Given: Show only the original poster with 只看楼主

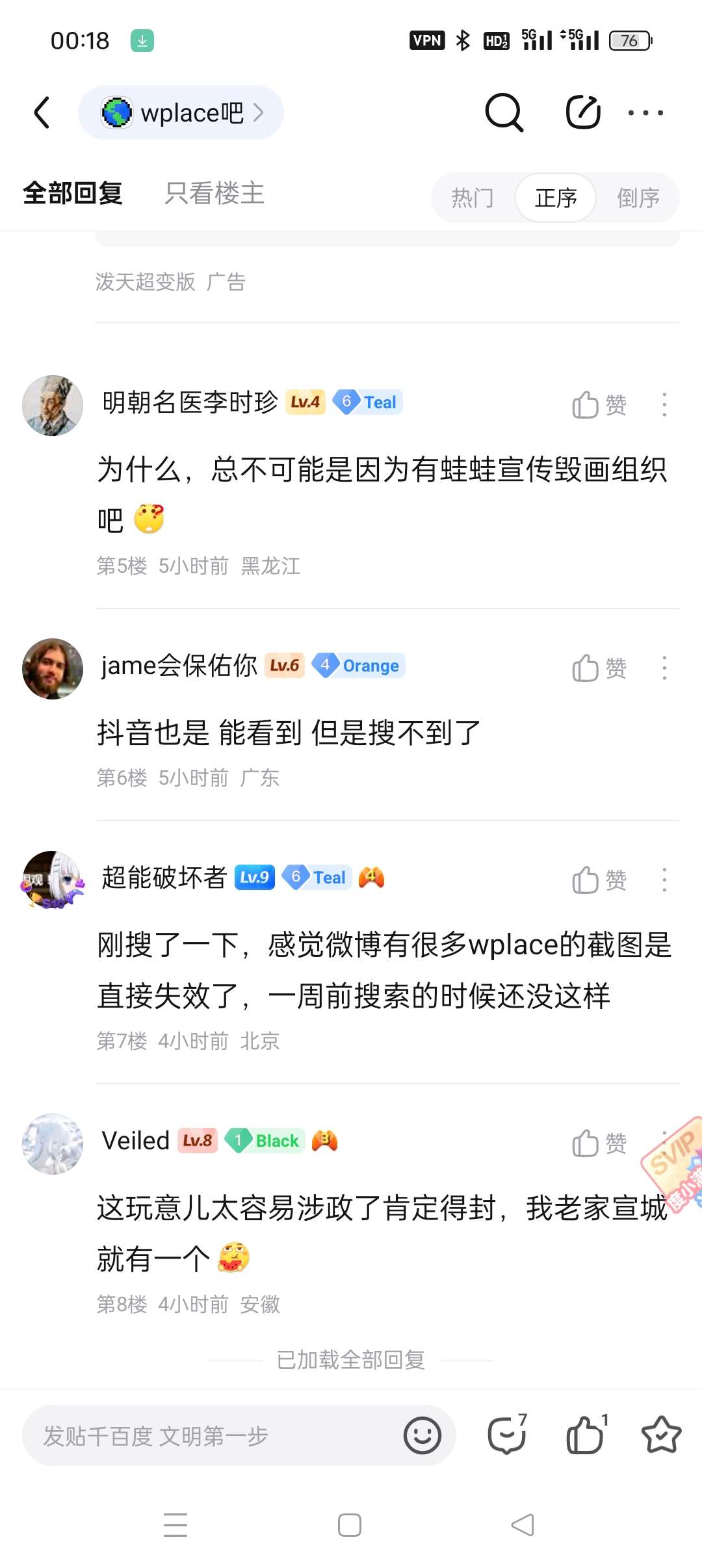Looking at the screenshot, I should click(214, 193).
